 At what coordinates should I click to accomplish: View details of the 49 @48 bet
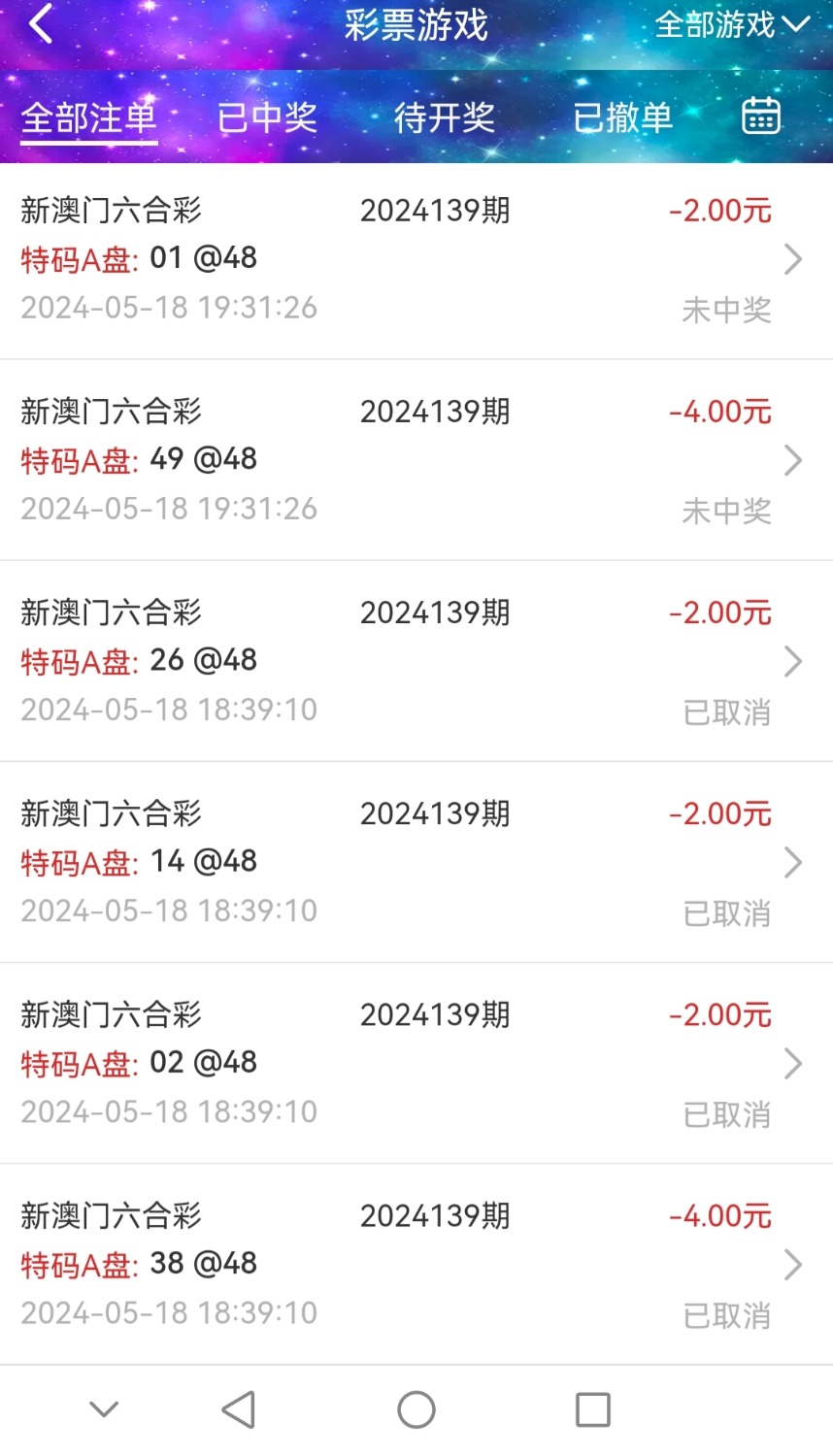pyautogui.click(x=416, y=460)
